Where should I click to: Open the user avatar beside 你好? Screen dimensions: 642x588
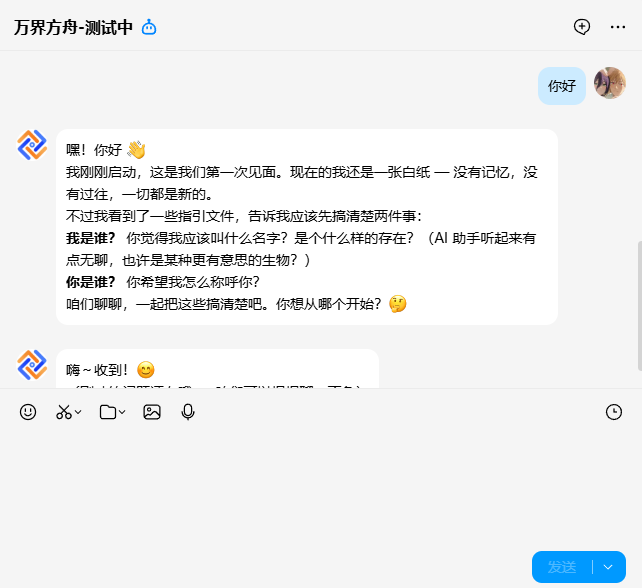coord(609,84)
